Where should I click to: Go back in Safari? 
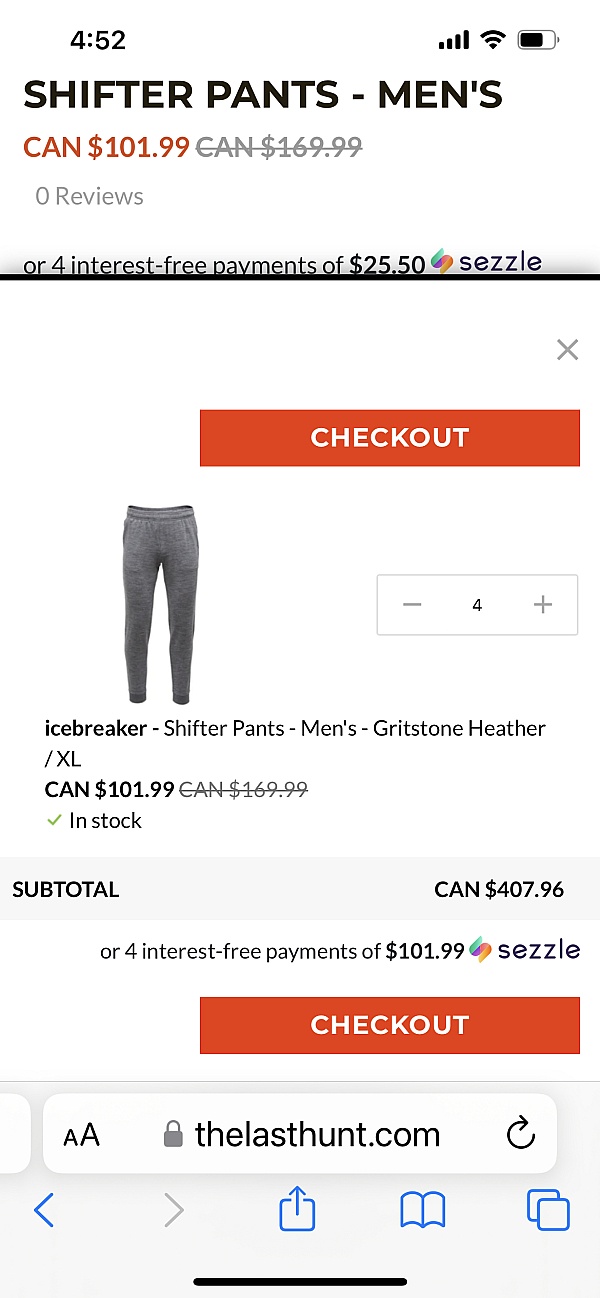click(x=44, y=1211)
